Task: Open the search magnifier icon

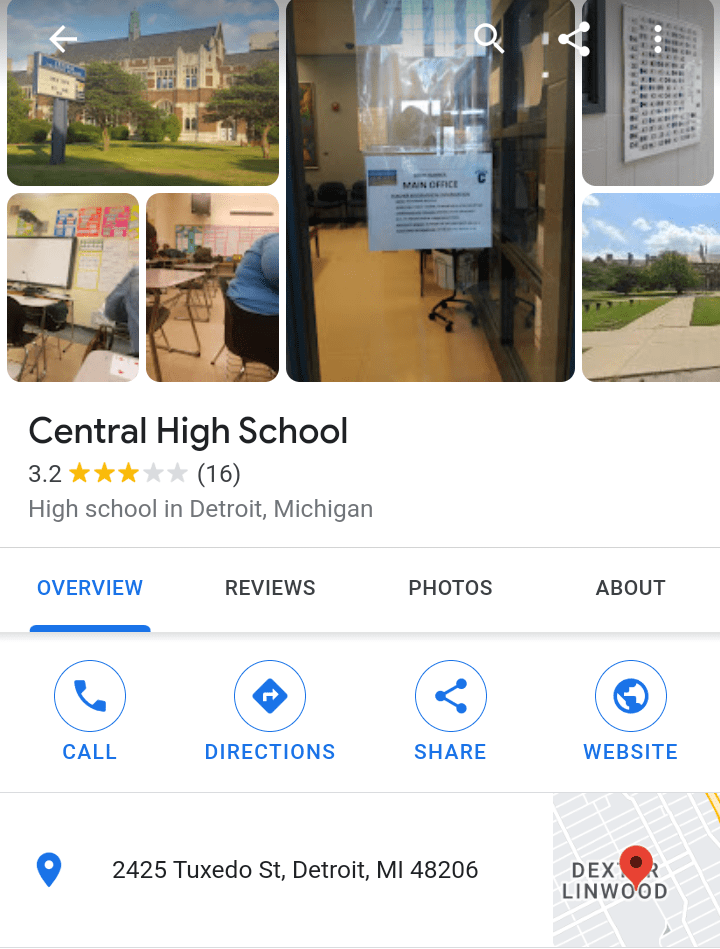Action: 488,39
